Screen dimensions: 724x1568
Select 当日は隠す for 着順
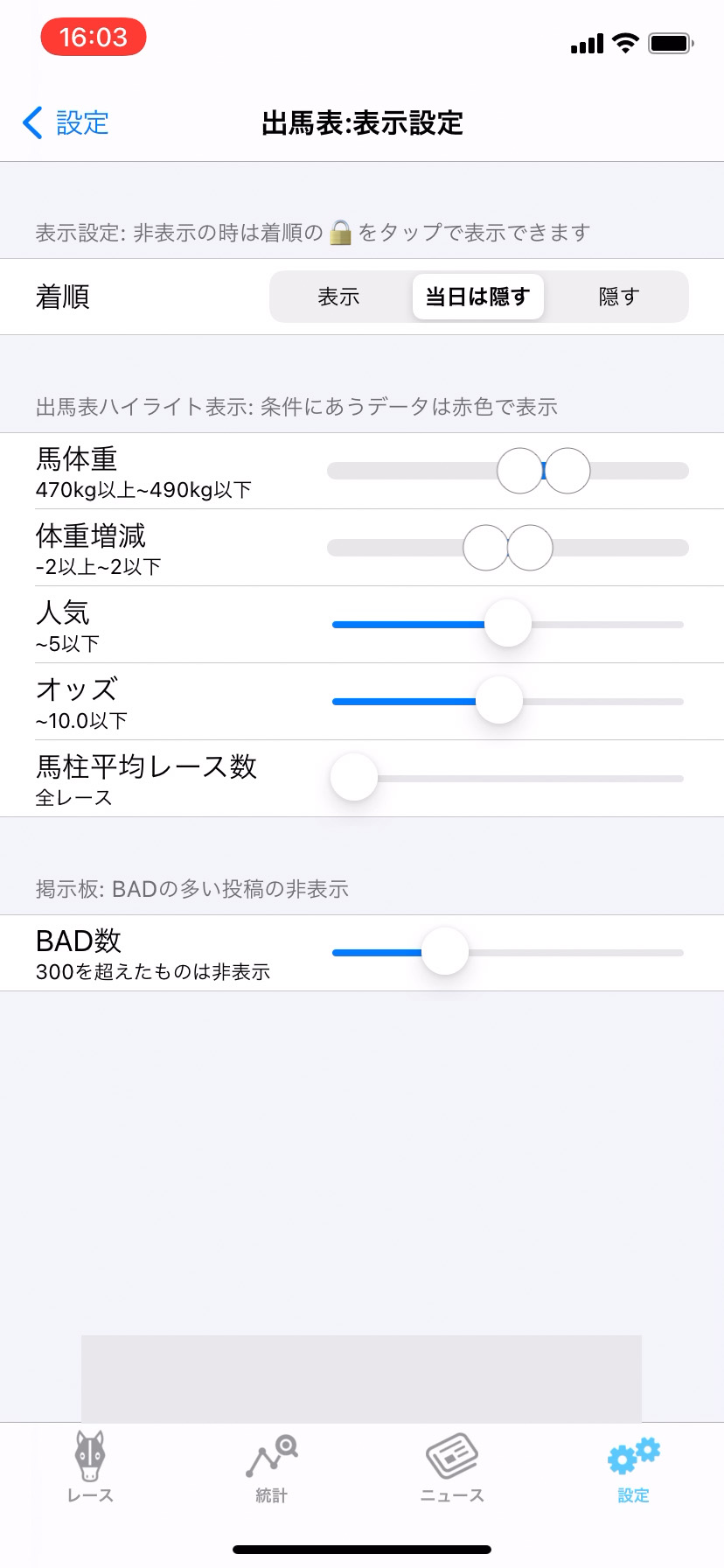(477, 297)
